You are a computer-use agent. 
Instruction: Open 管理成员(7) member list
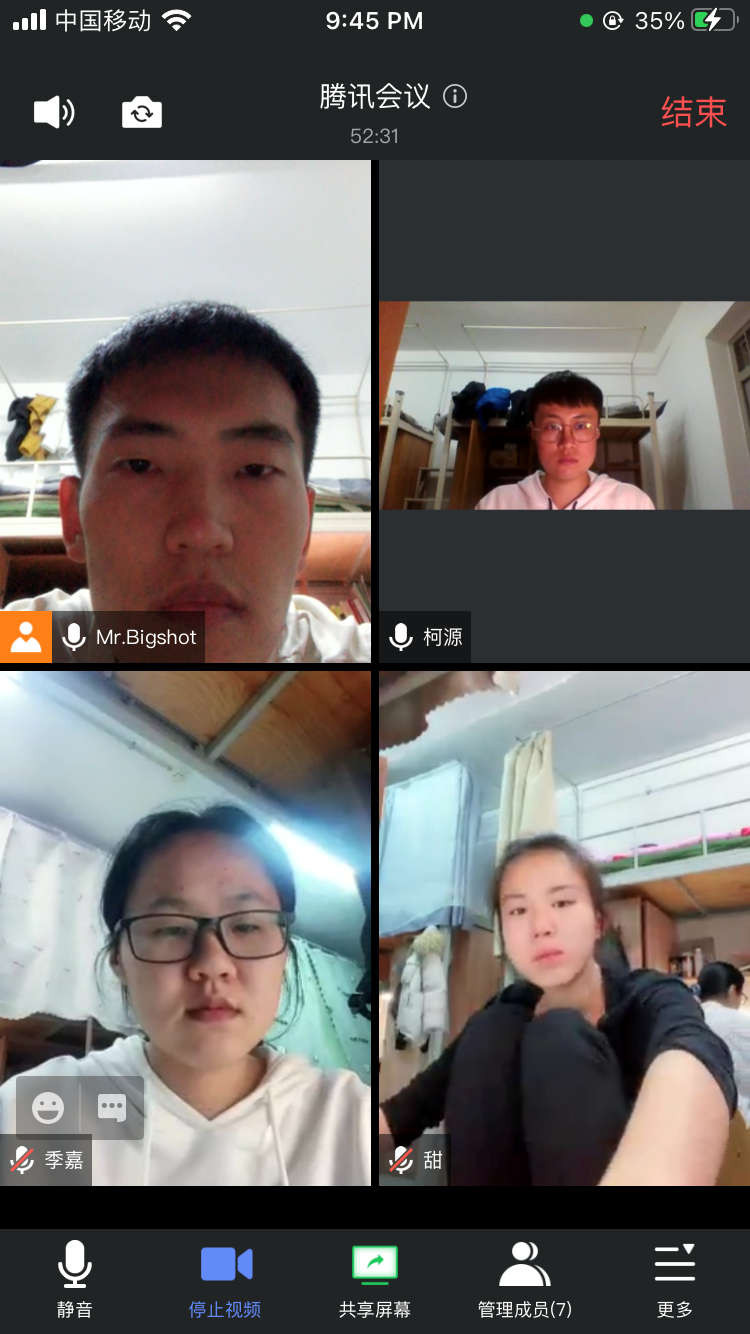tap(525, 1278)
